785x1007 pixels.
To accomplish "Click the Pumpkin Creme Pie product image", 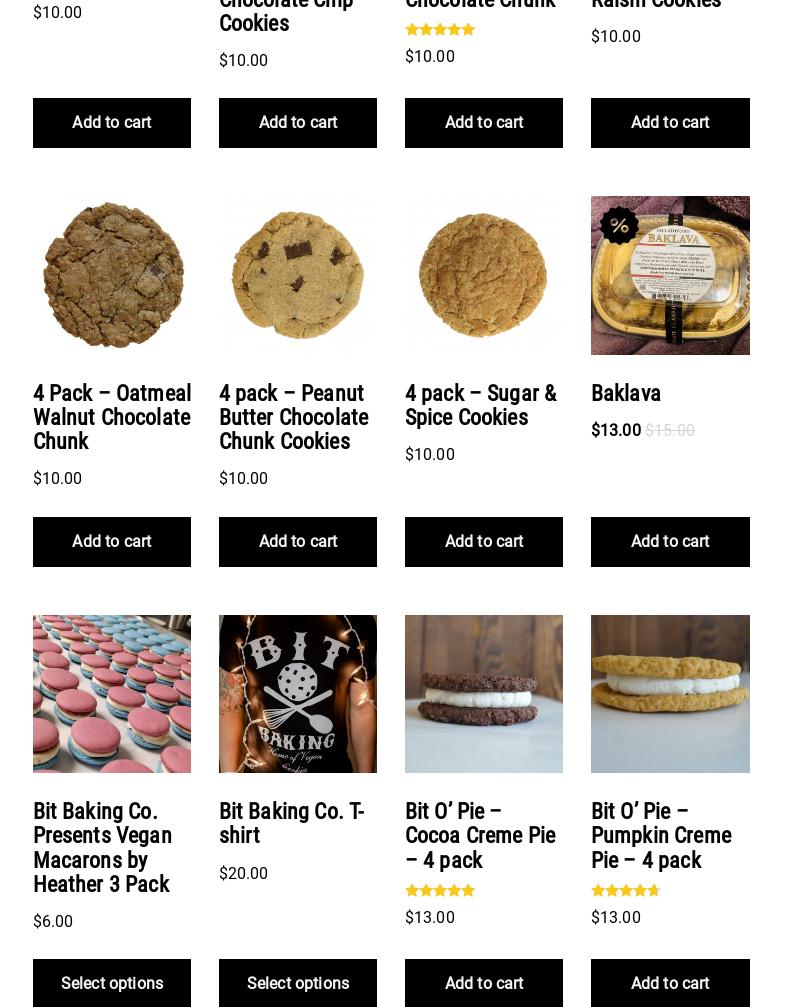I will (x=670, y=694).
